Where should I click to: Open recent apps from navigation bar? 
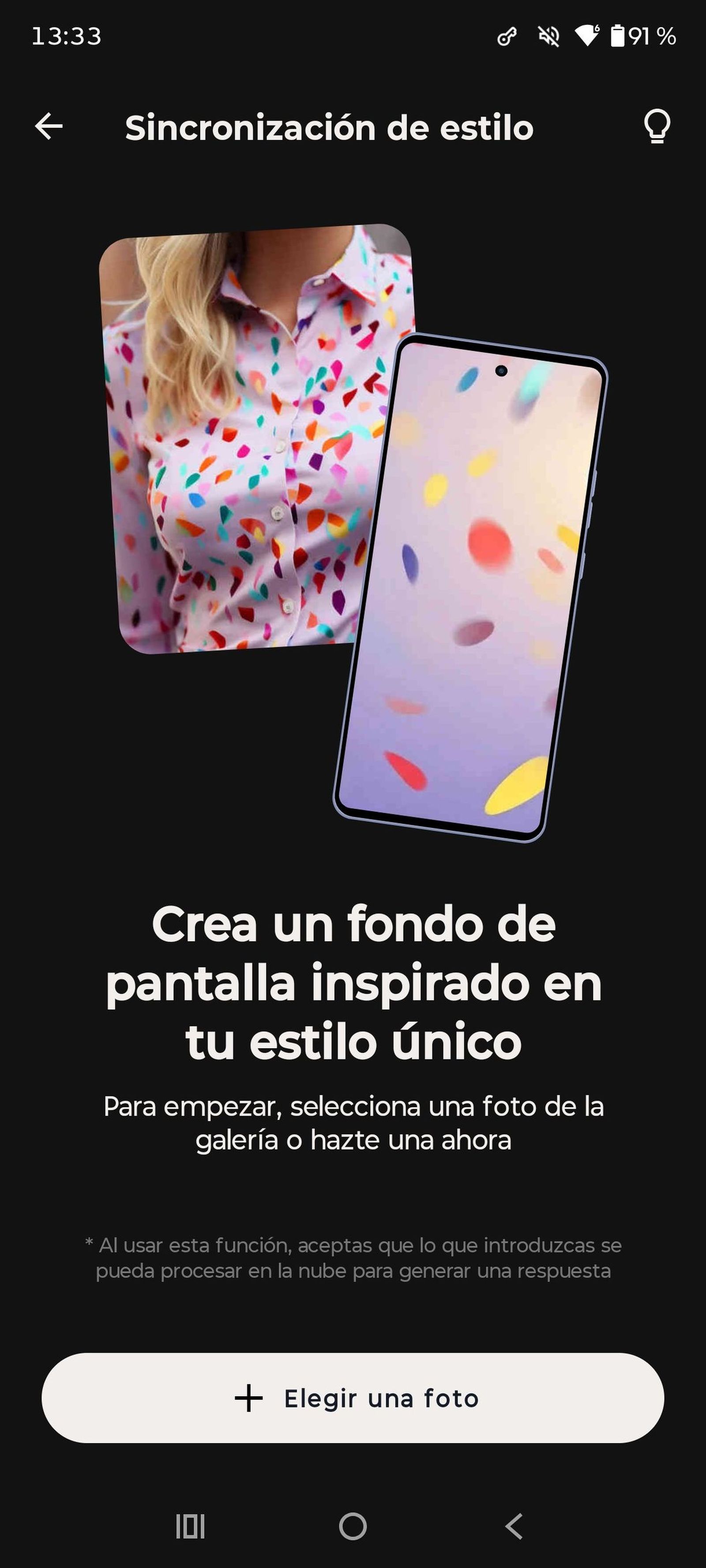[x=190, y=1526]
